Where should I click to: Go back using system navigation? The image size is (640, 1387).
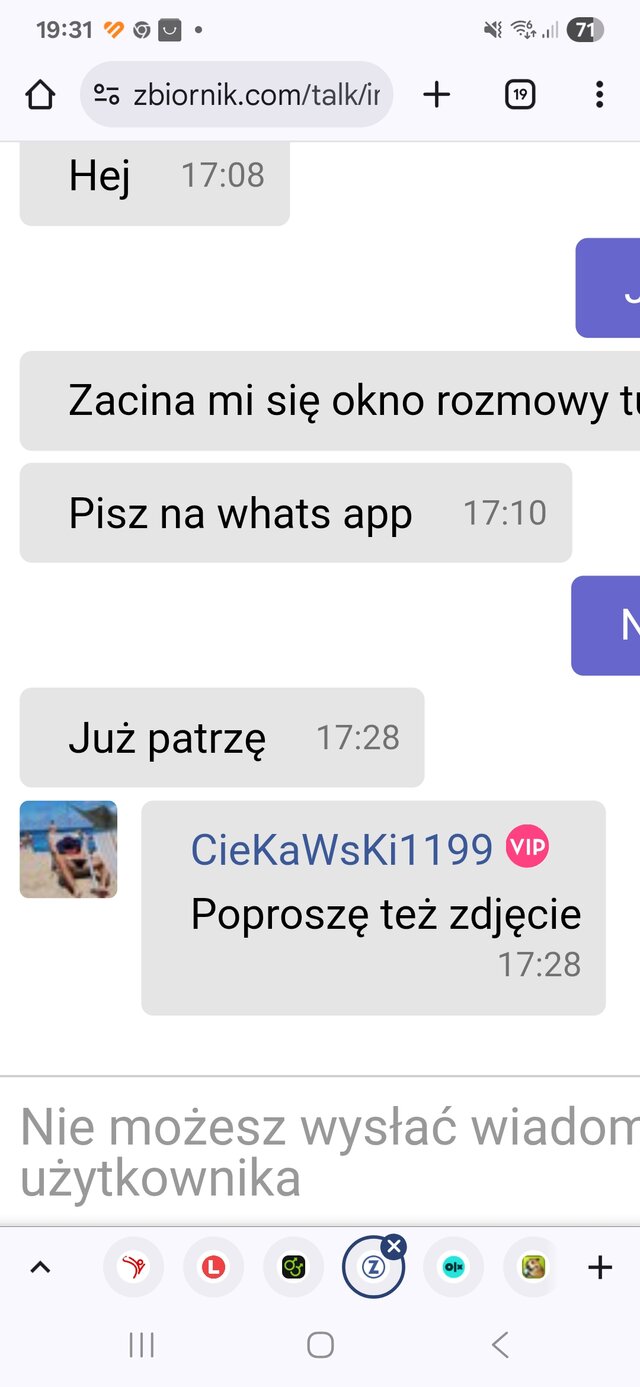[x=500, y=1345]
